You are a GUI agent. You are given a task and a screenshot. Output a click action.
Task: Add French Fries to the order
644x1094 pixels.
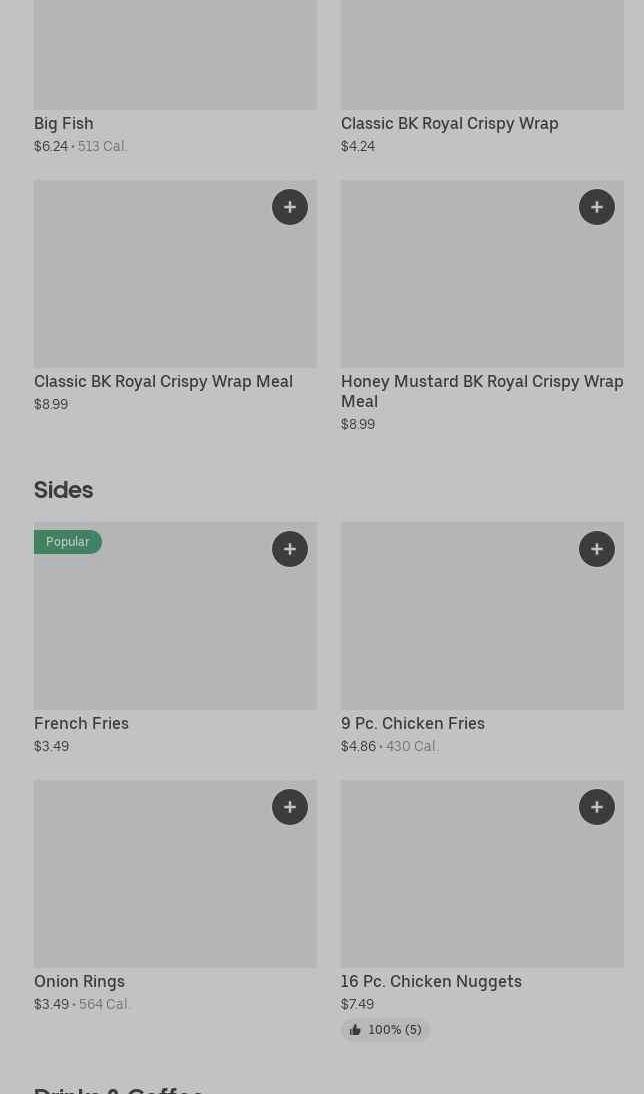290,549
